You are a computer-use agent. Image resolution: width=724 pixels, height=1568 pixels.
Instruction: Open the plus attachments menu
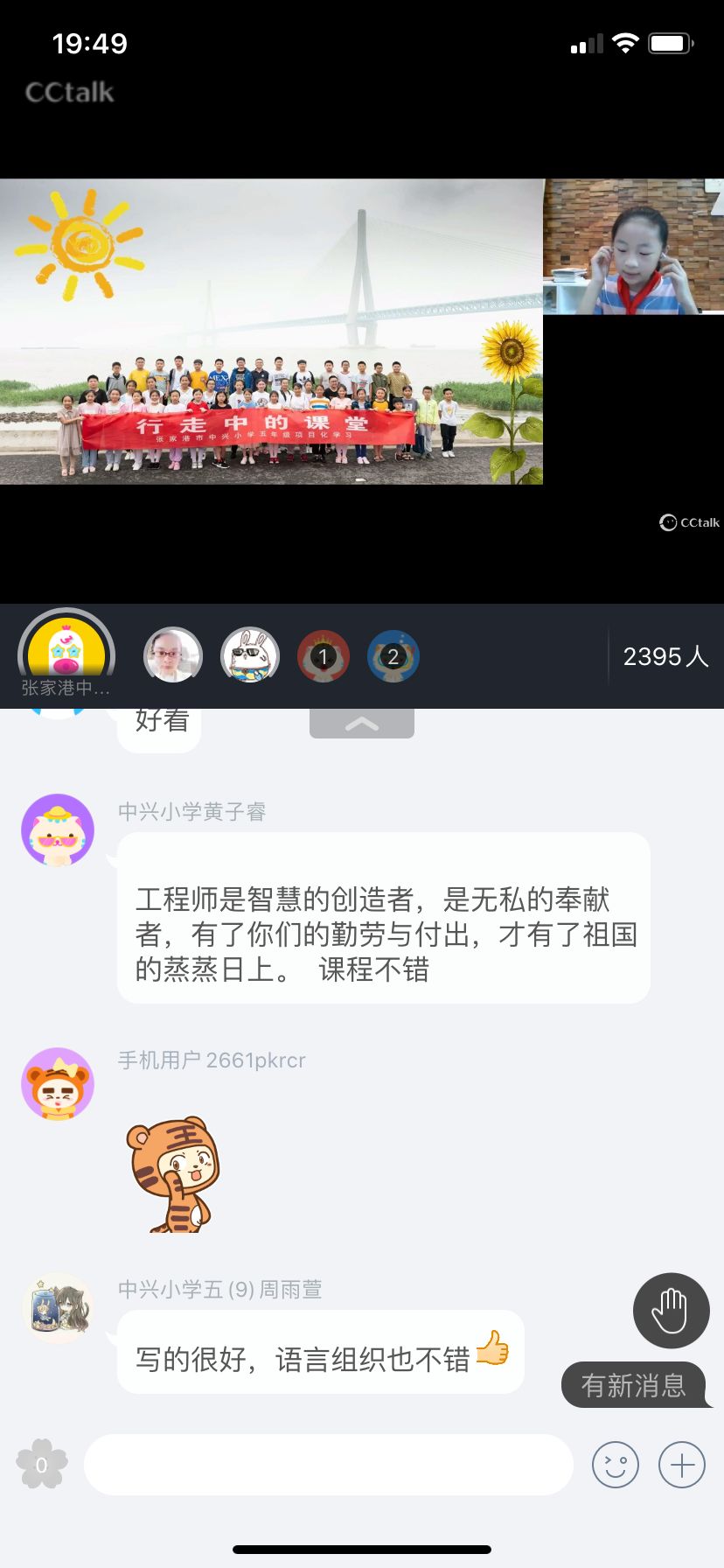pyautogui.click(x=681, y=1464)
